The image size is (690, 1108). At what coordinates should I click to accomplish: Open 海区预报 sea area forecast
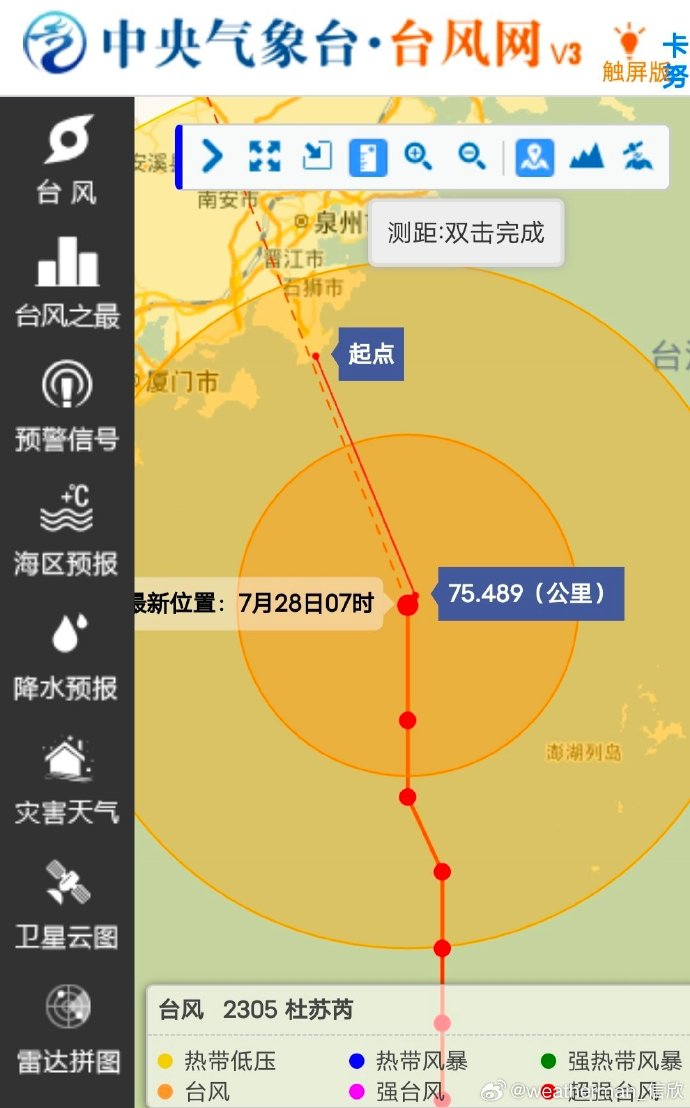click(x=67, y=531)
